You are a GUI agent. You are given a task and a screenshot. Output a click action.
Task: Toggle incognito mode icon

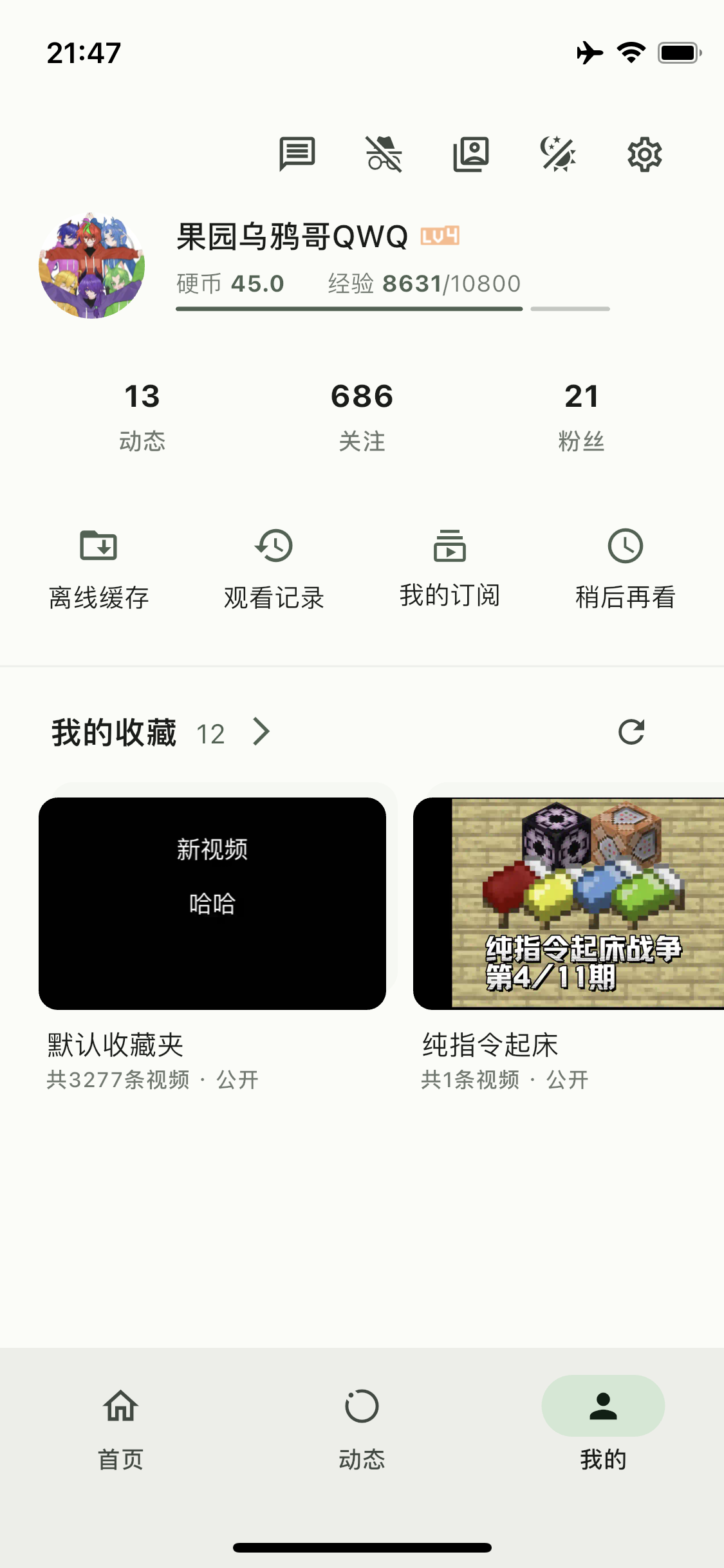tap(384, 154)
